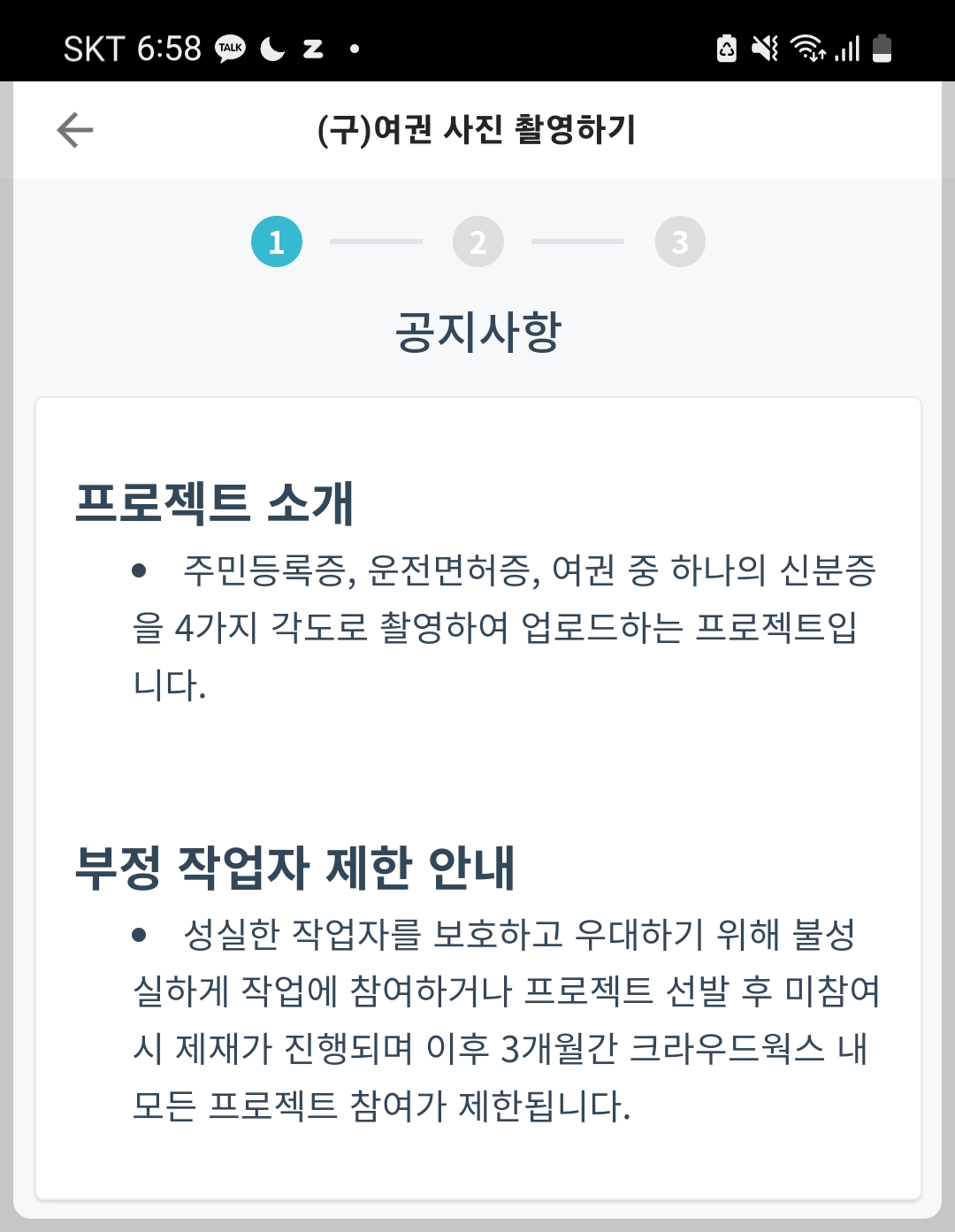The width and height of the screenshot is (955, 1232).
Task: Select step 3 of the workflow steps
Action: point(680,241)
